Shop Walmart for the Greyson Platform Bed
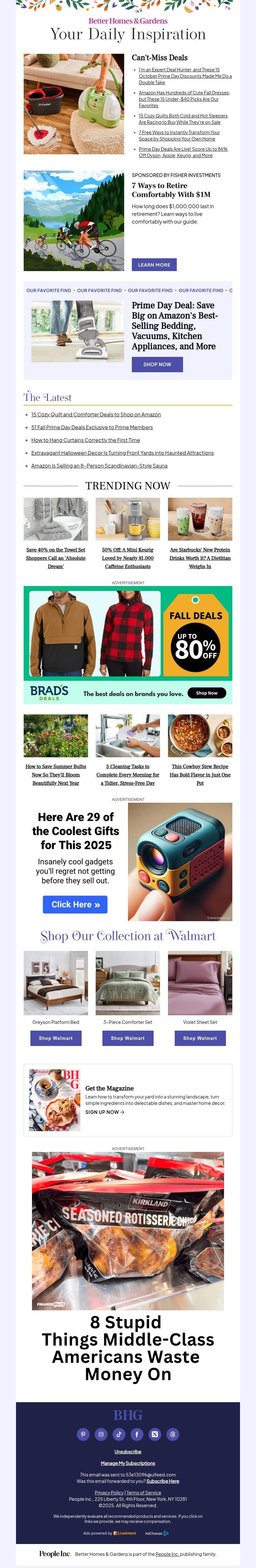 pos(56,1038)
